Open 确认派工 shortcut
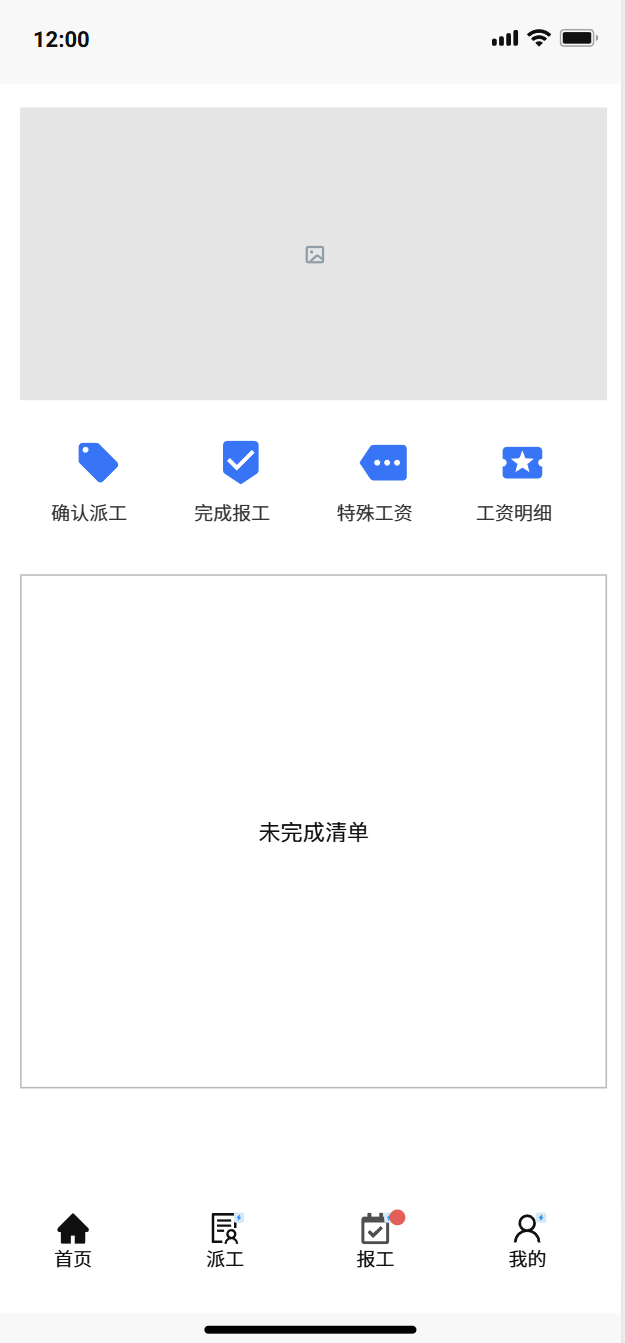Image resolution: width=625 pixels, height=1343 pixels. (x=89, y=483)
